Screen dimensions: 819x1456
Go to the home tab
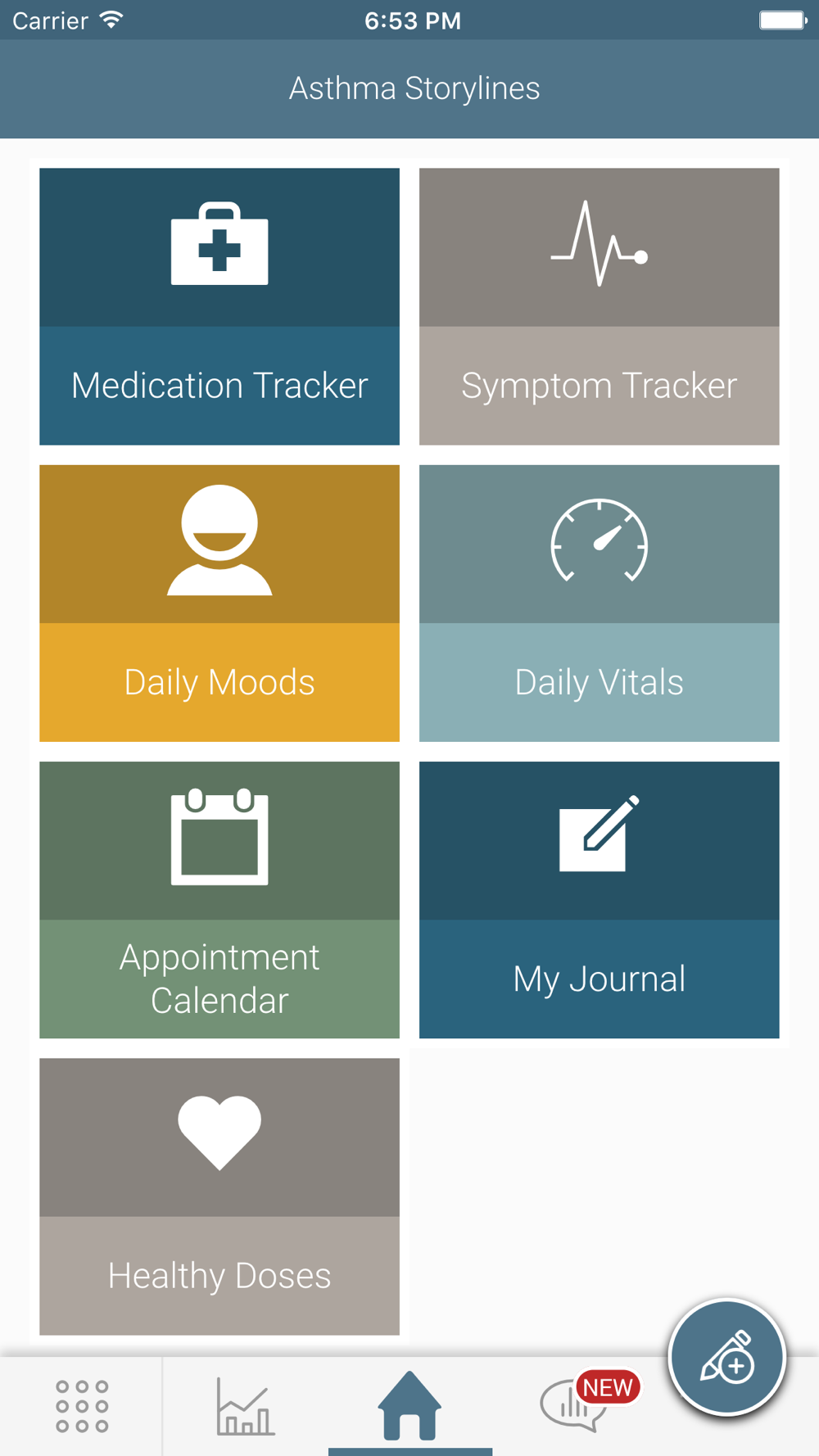pos(409,1405)
